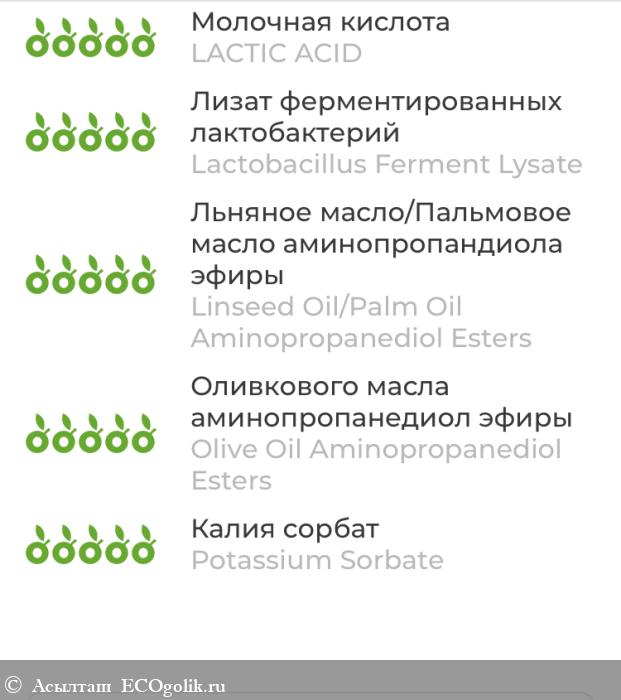Select Оливкового масла аминопропанедиол эфиры row
The width and height of the screenshot is (621, 700).
(380, 403)
